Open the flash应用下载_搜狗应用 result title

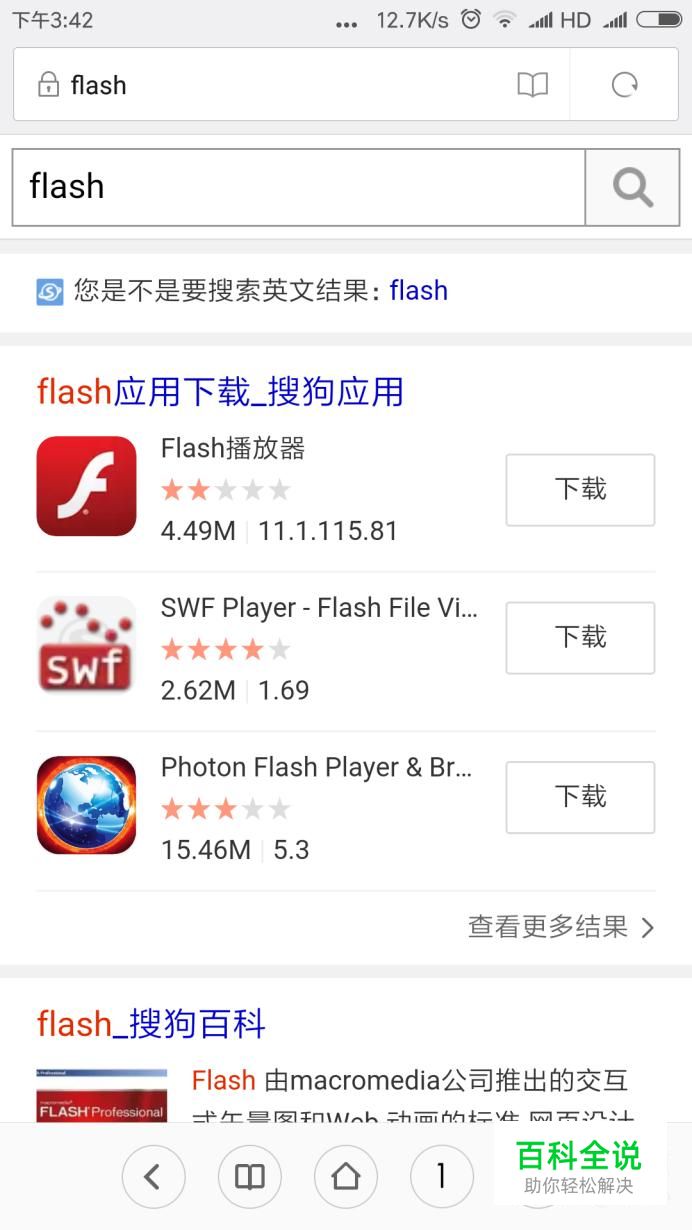tap(220, 391)
